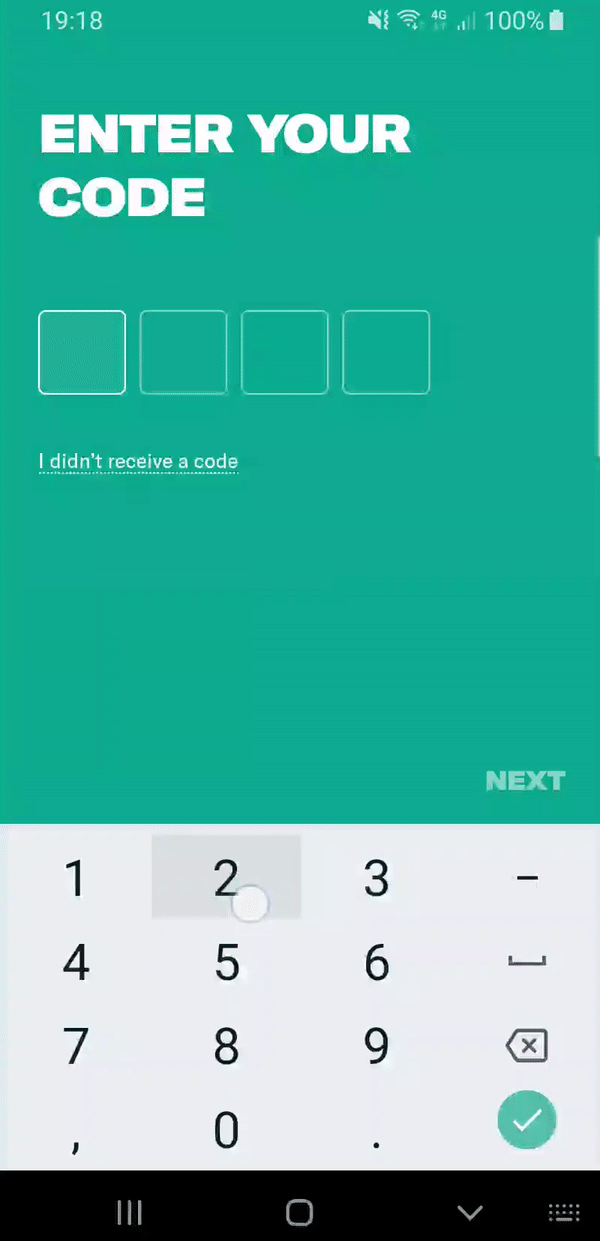Select the second code digit box
This screenshot has width=600, height=1241.
[183, 352]
